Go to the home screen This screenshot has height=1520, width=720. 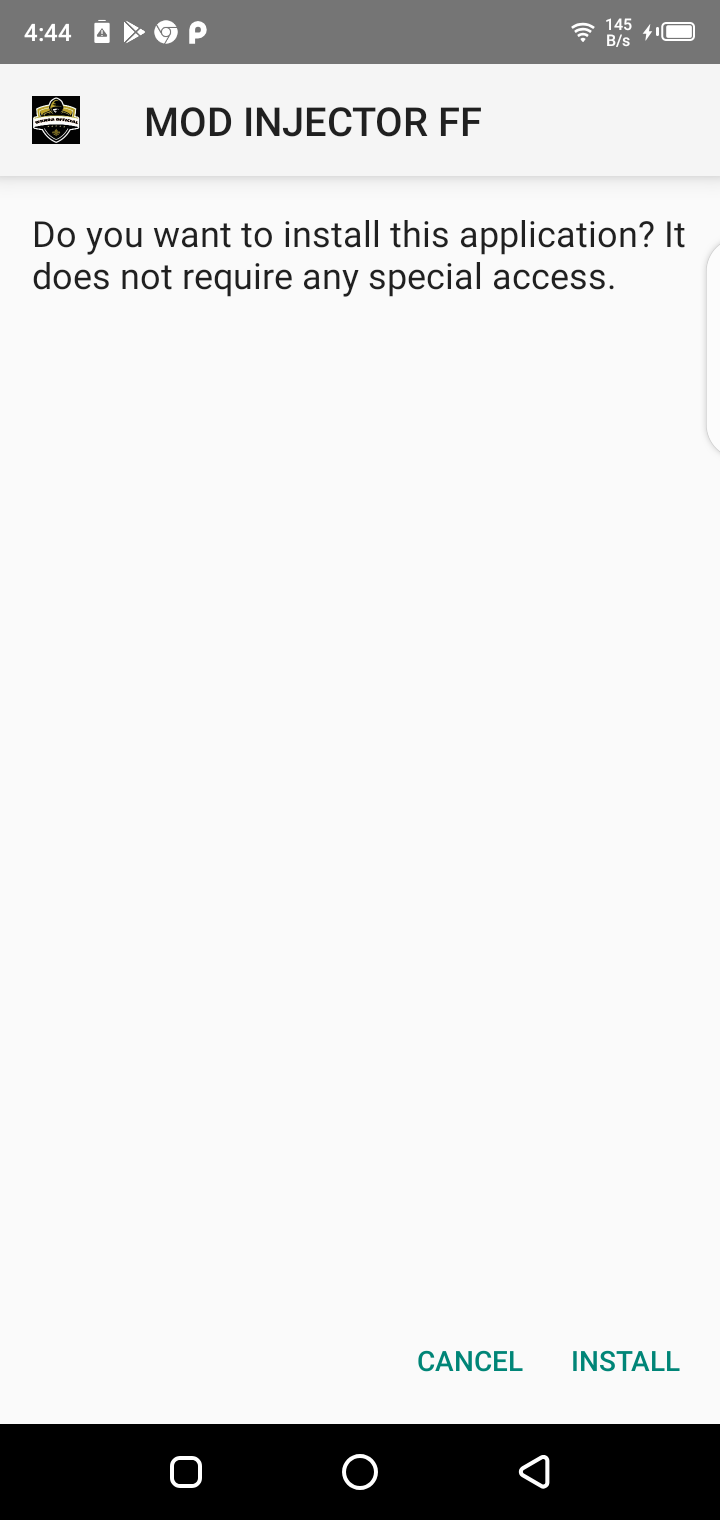[x=360, y=1471]
